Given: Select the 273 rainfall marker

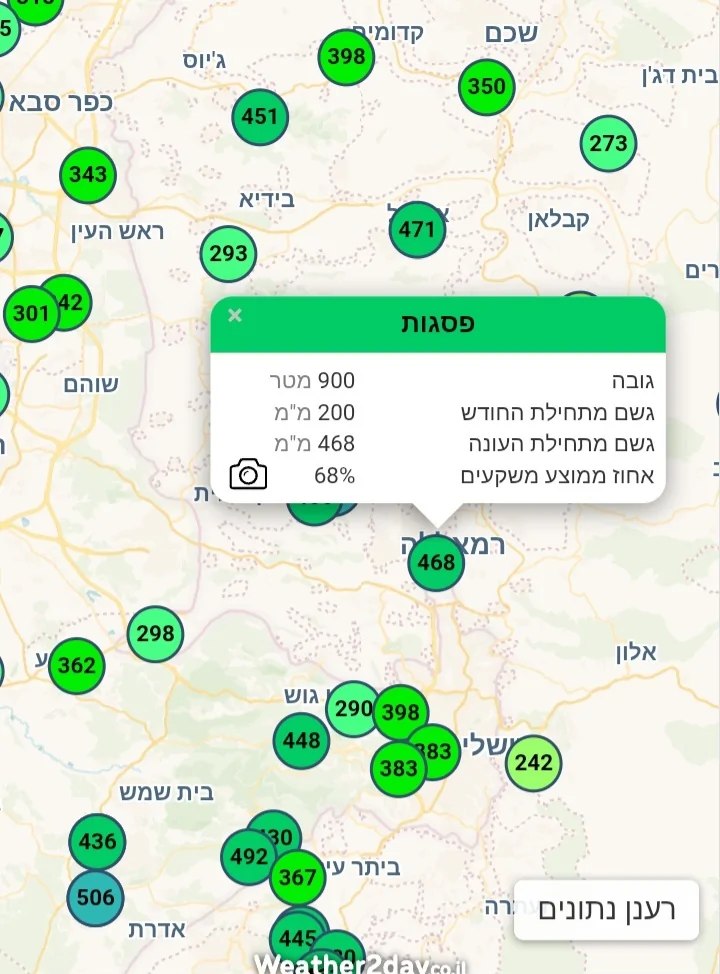Looking at the screenshot, I should [608, 143].
